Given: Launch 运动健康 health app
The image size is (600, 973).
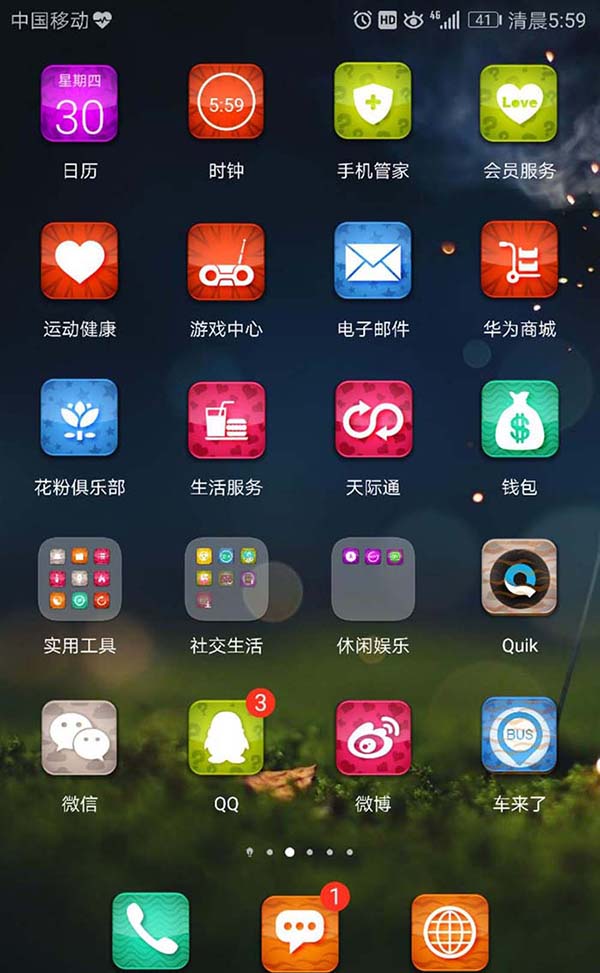Looking at the screenshot, I should 79,261.
